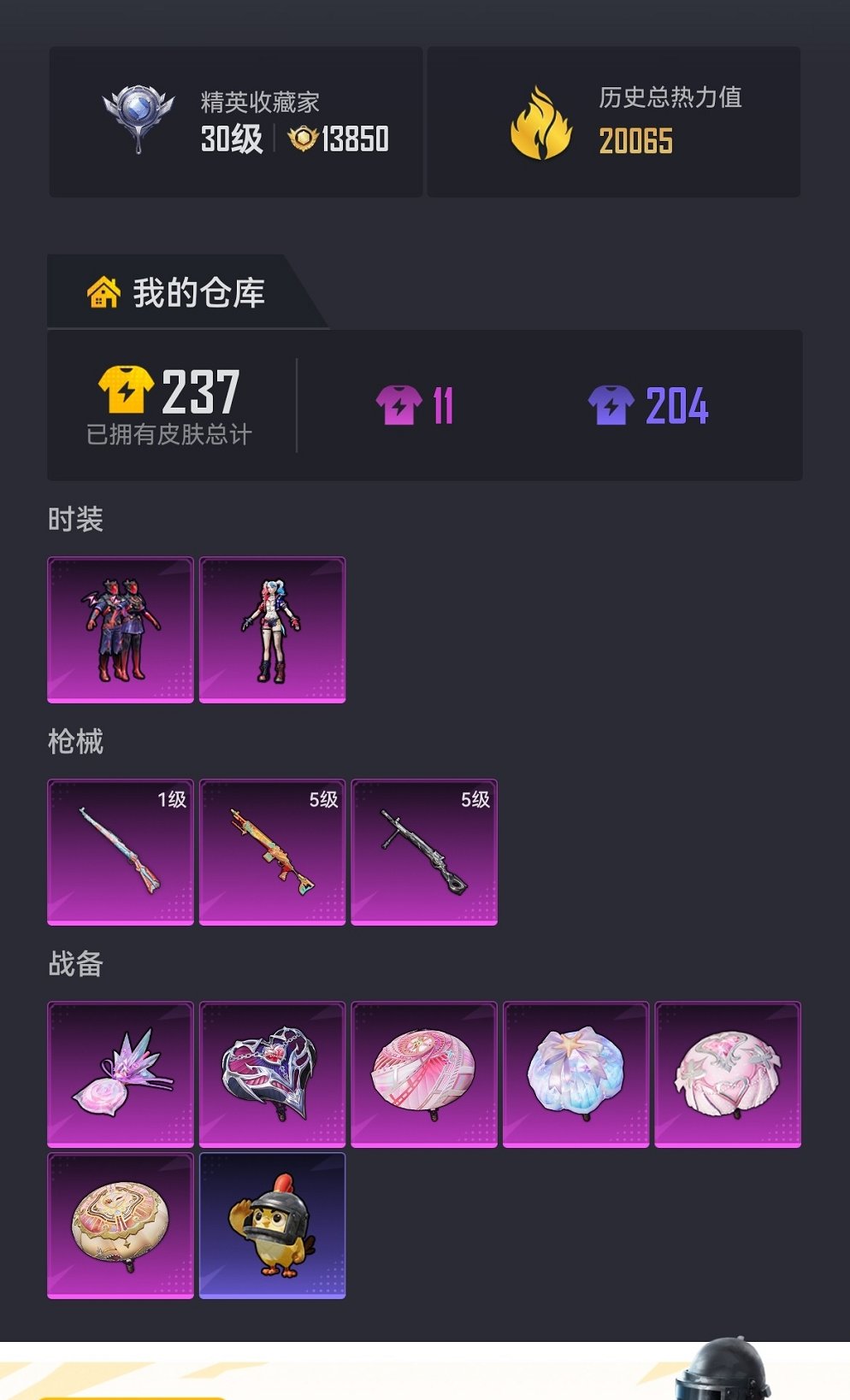Open the candy crystal gear item
The height and width of the screenshot is (1400, 850).
(x=121, y=1074)
